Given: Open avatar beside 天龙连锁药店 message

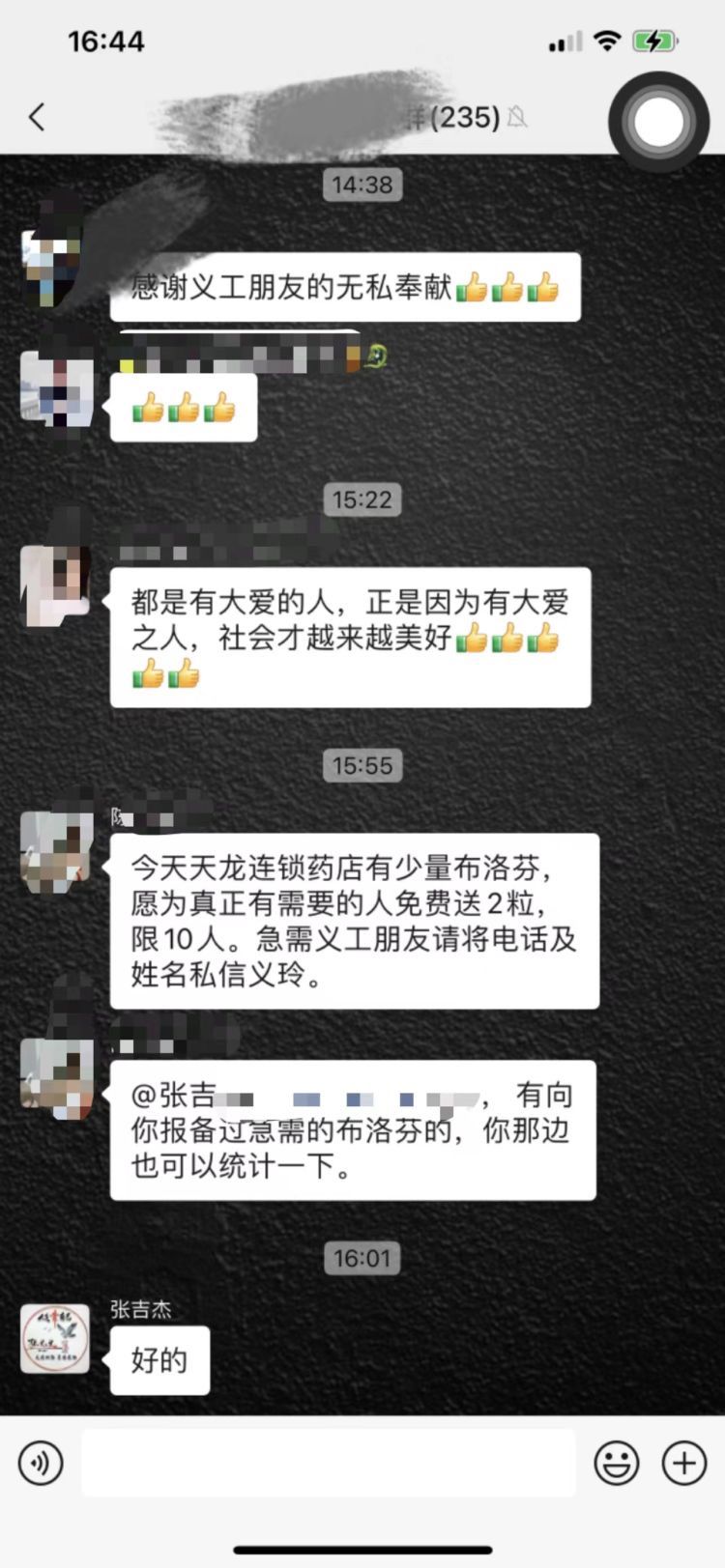Looking at the screenshot, I should click(x=55, y=846).
